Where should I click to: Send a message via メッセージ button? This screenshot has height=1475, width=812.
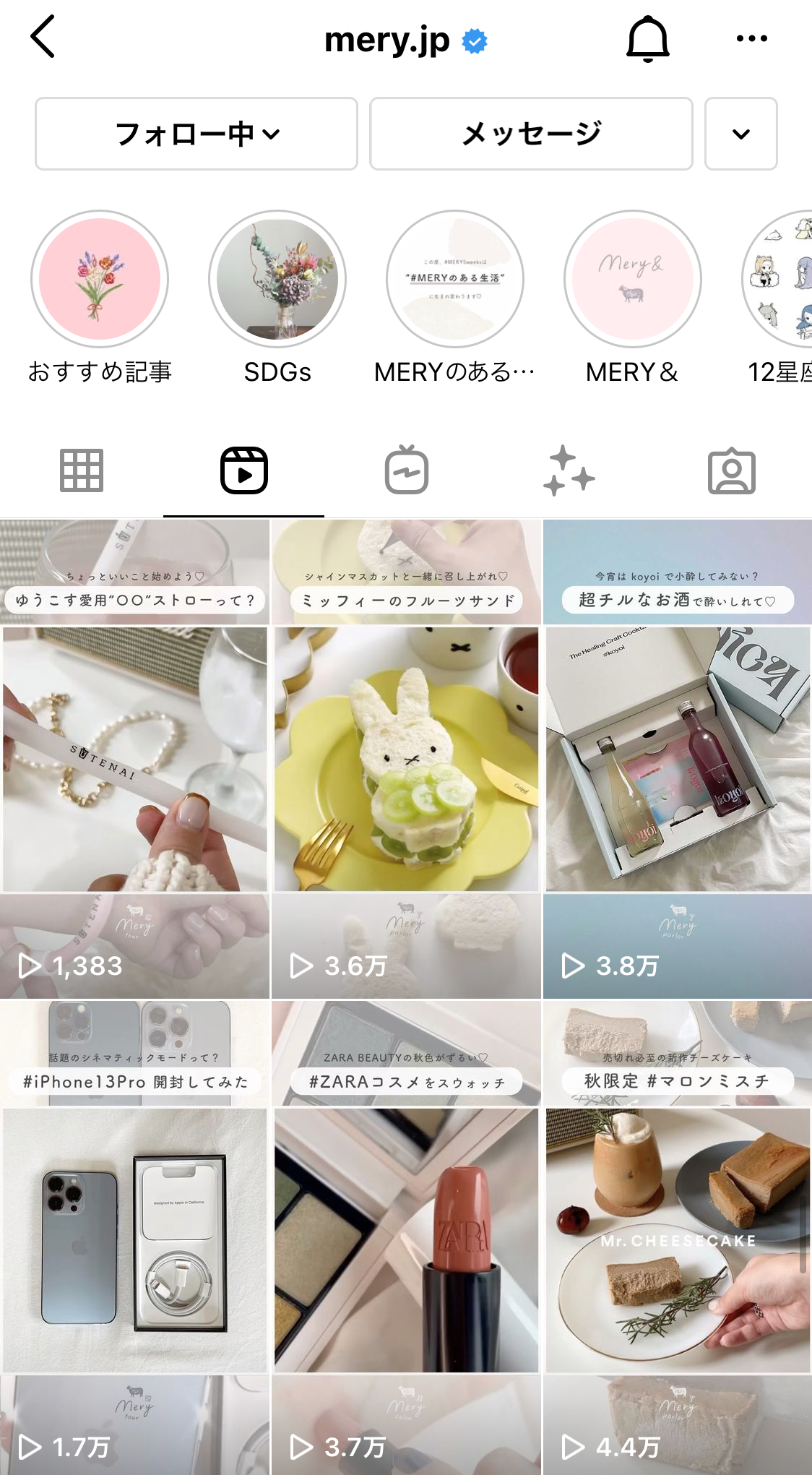pos(531,134)
